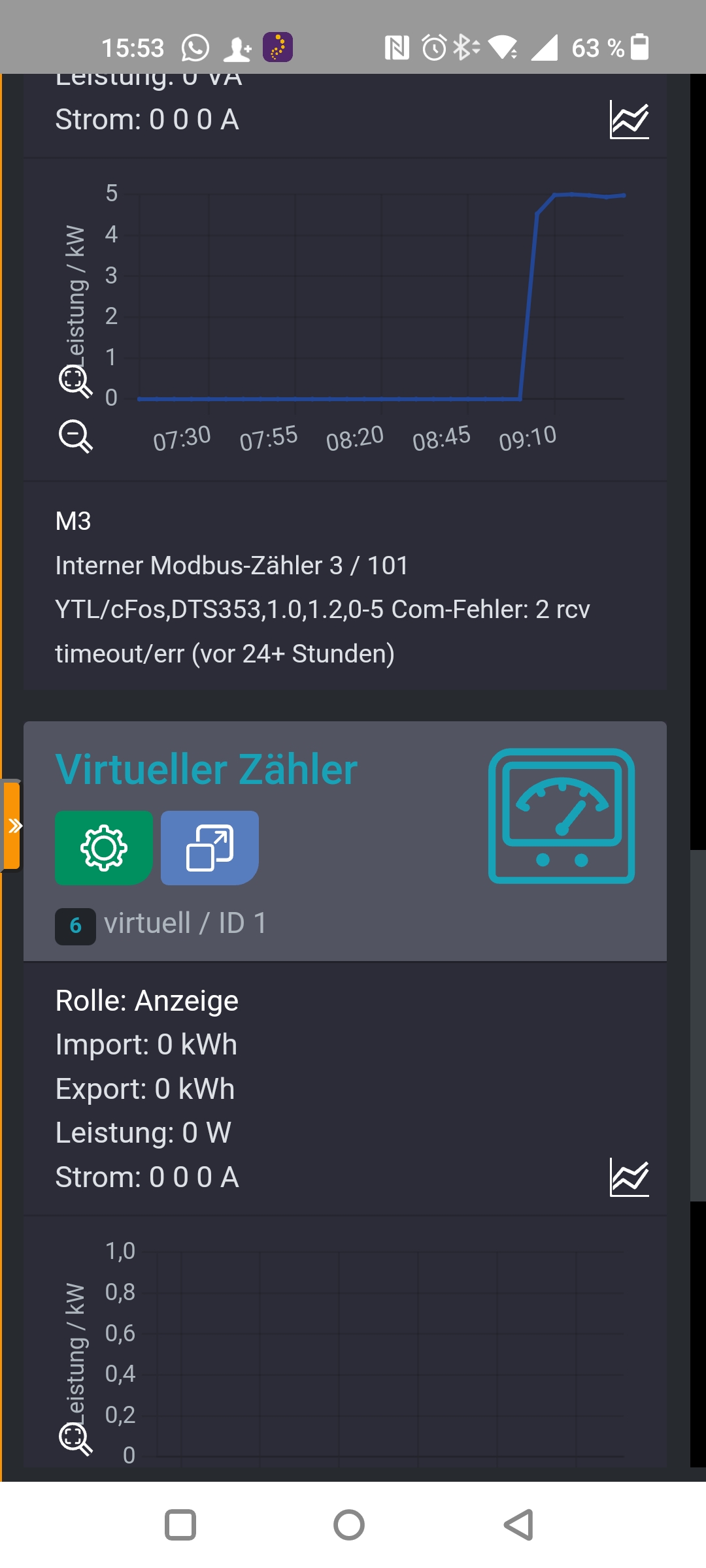Expand the orange side panel arrow handle

[12, 826]
